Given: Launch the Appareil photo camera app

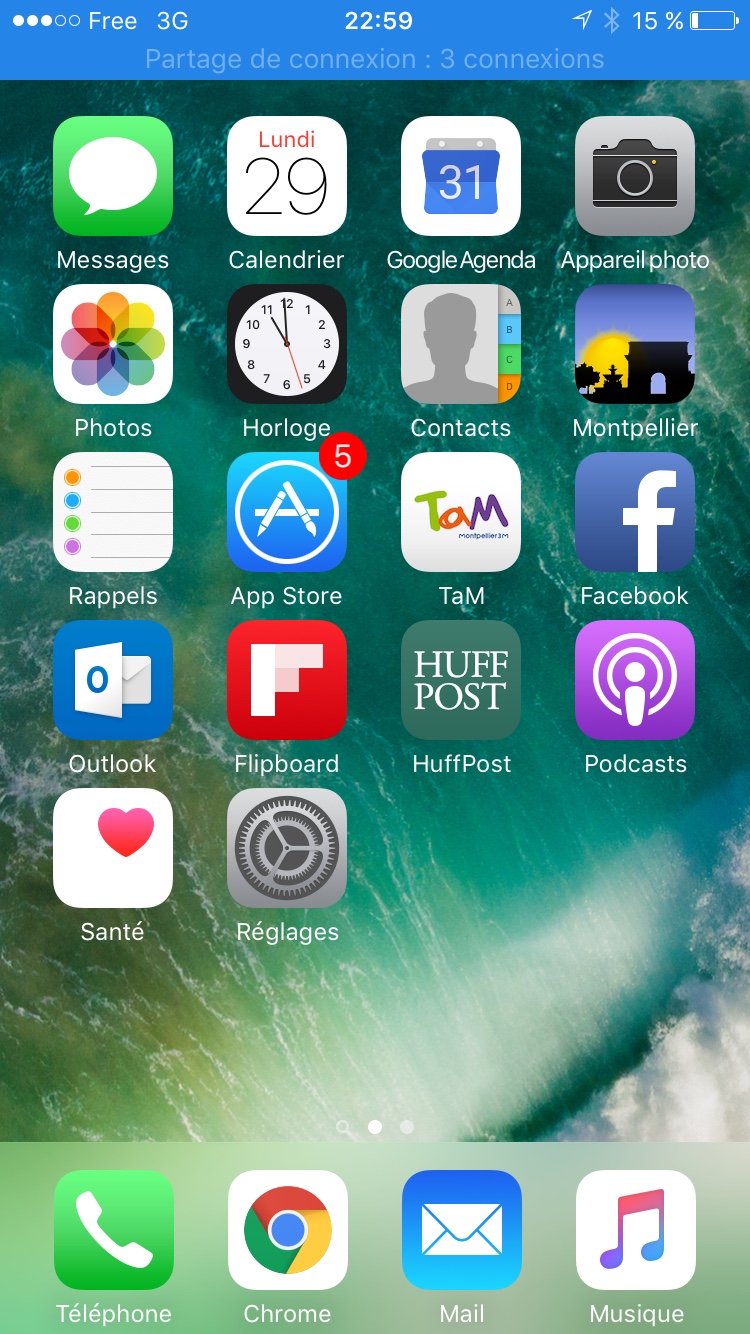Looking at the screenshot, I should point(635,176).
